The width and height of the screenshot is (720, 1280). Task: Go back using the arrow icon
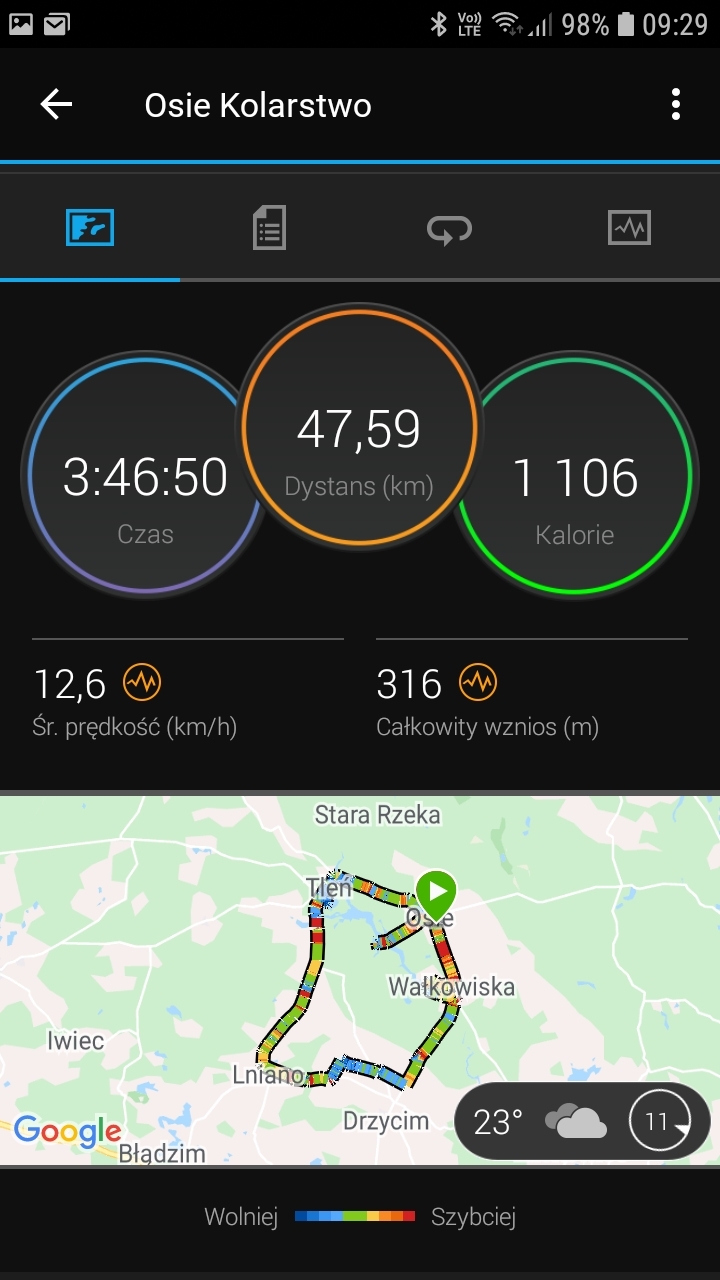[x=56, y=104]
